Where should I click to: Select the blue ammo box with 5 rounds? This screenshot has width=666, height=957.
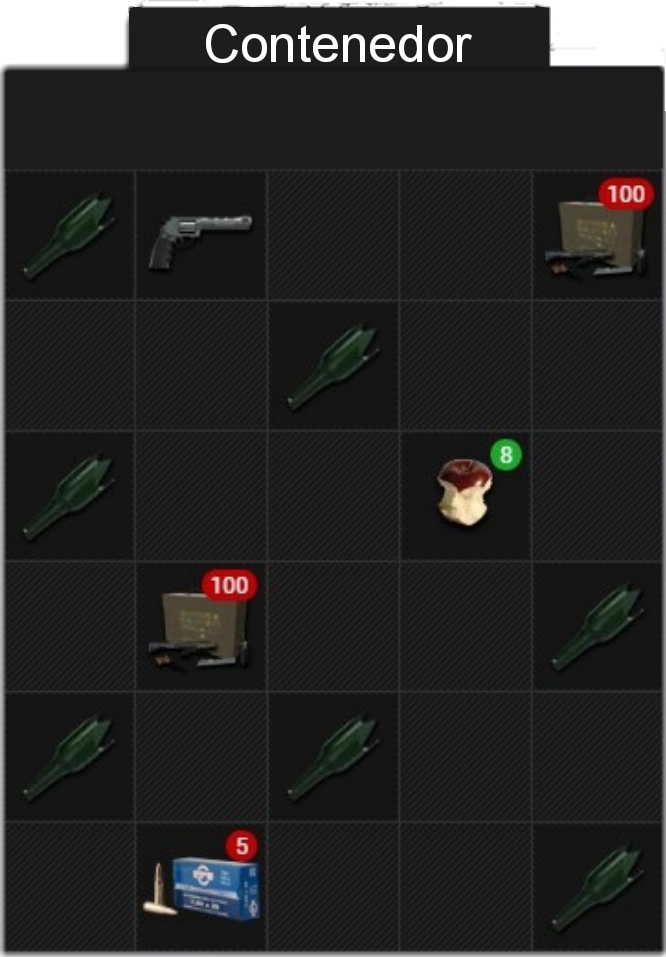203,886
